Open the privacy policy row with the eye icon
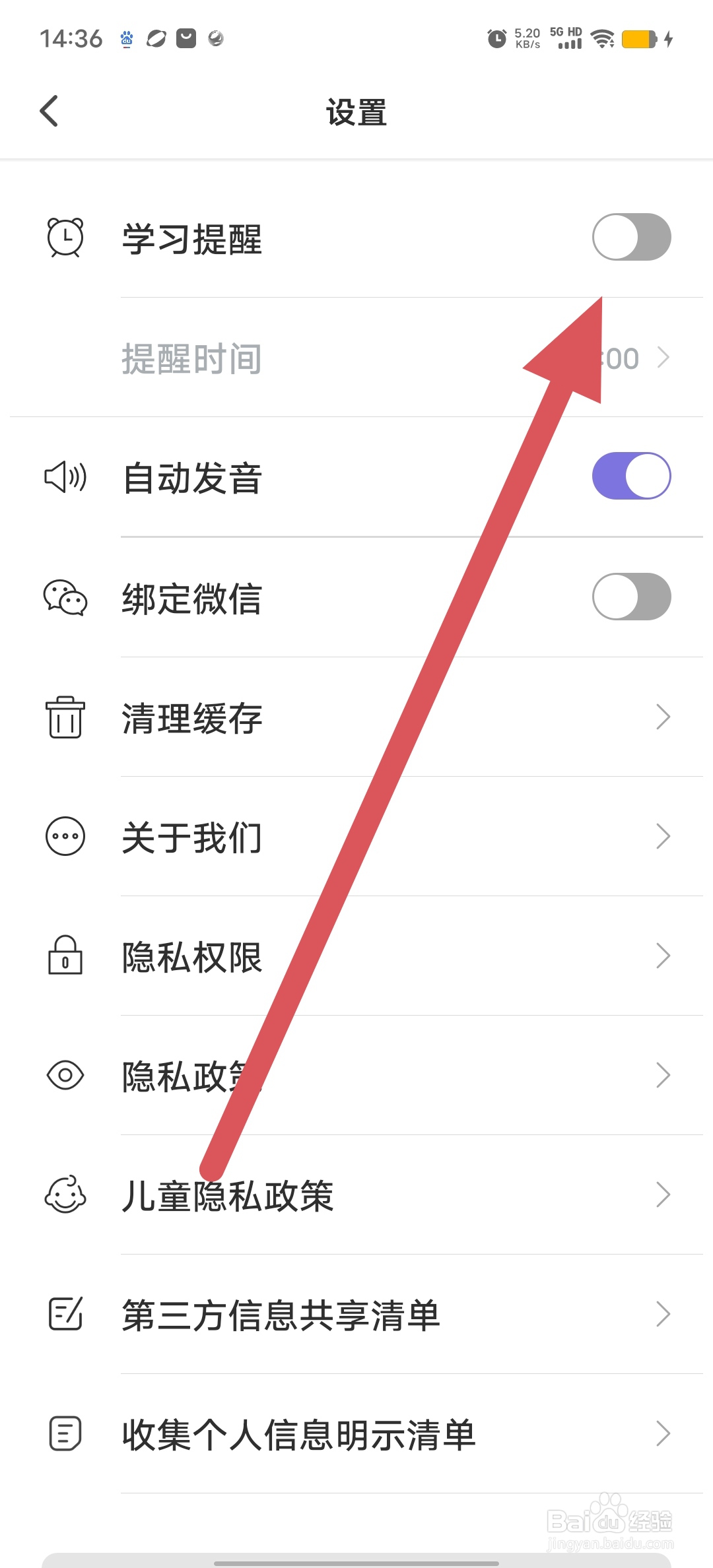713x1568 pixels. (x=356, y=1076)
